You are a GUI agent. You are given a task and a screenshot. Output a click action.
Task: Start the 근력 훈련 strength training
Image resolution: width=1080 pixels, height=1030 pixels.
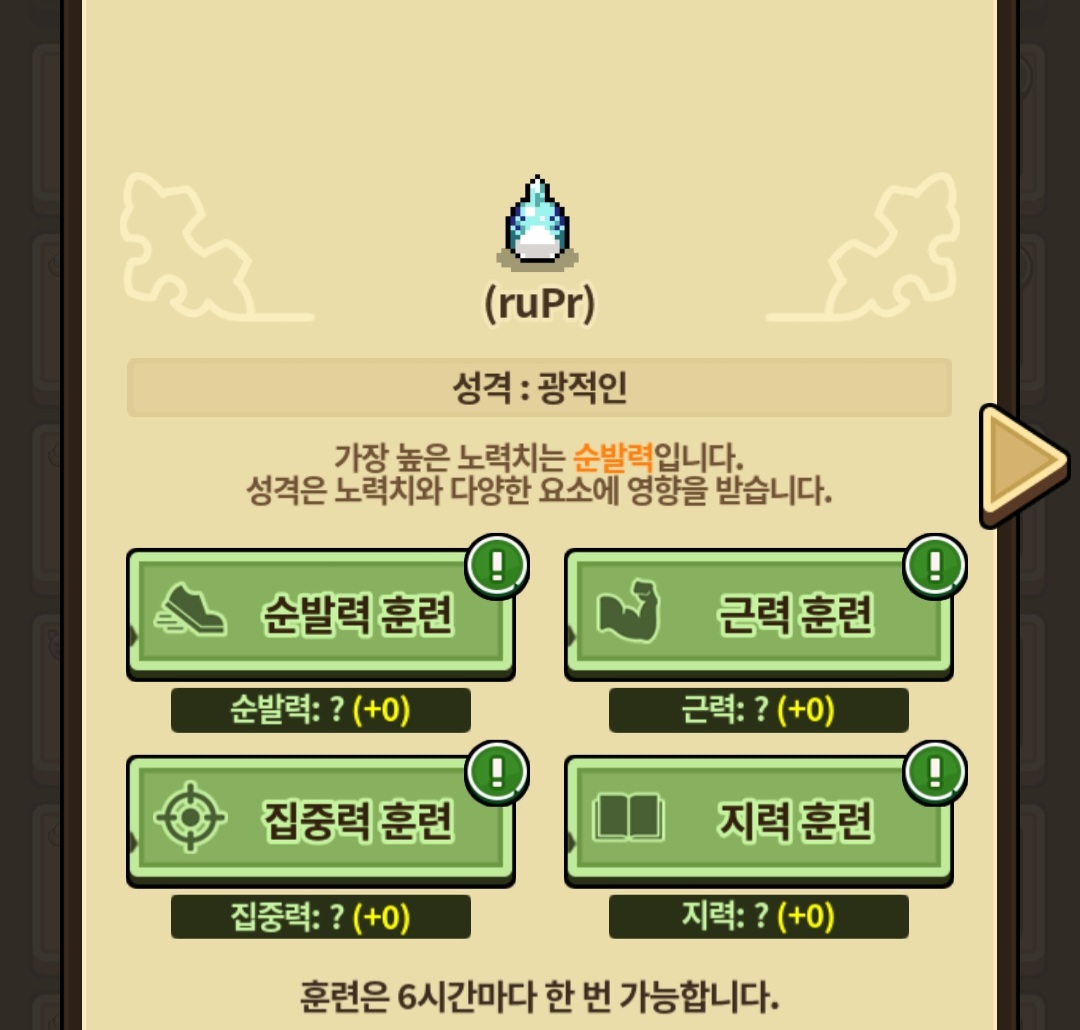coord(758,614)
